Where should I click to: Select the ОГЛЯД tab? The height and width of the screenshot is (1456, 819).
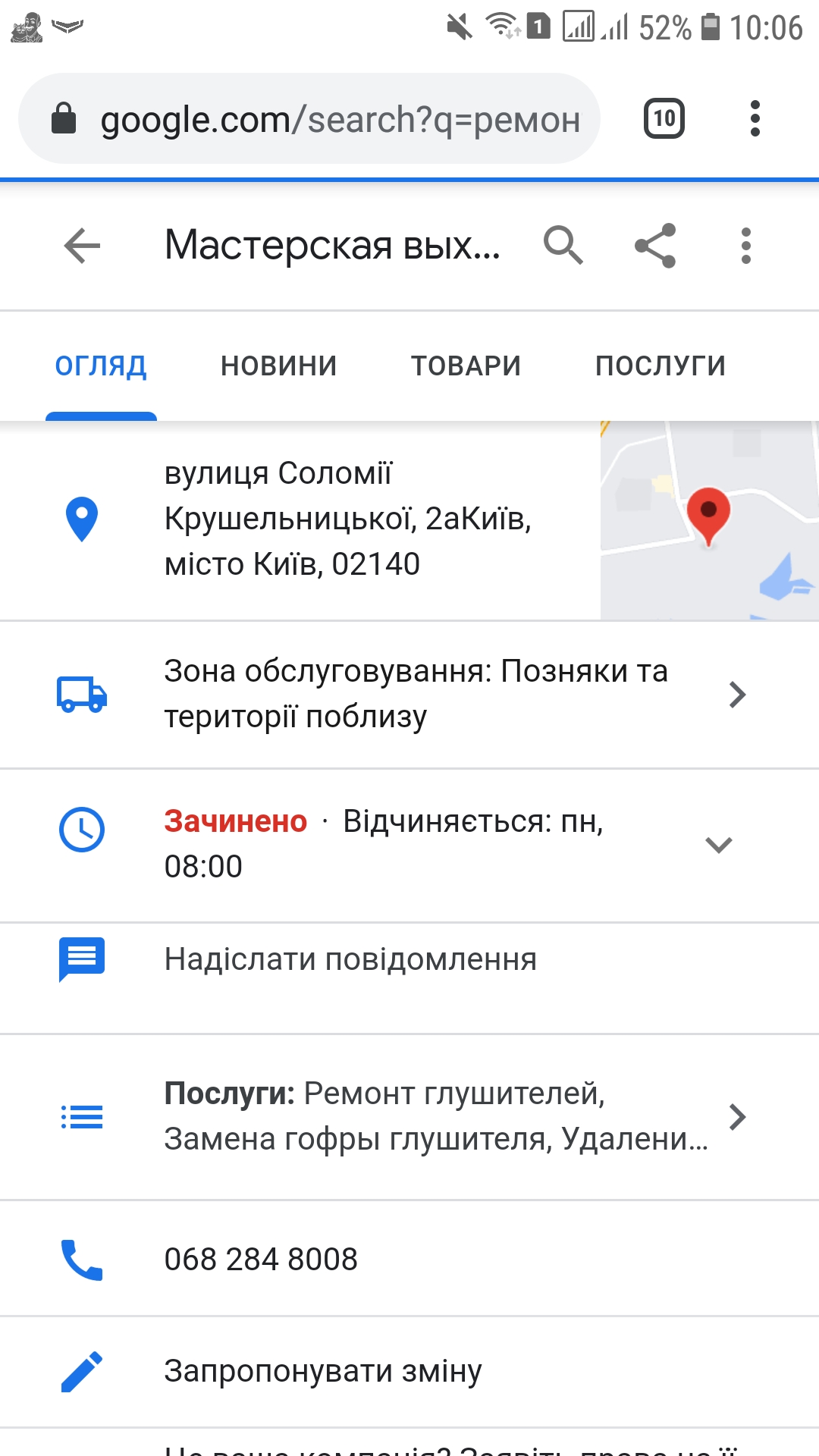point(101,366)
